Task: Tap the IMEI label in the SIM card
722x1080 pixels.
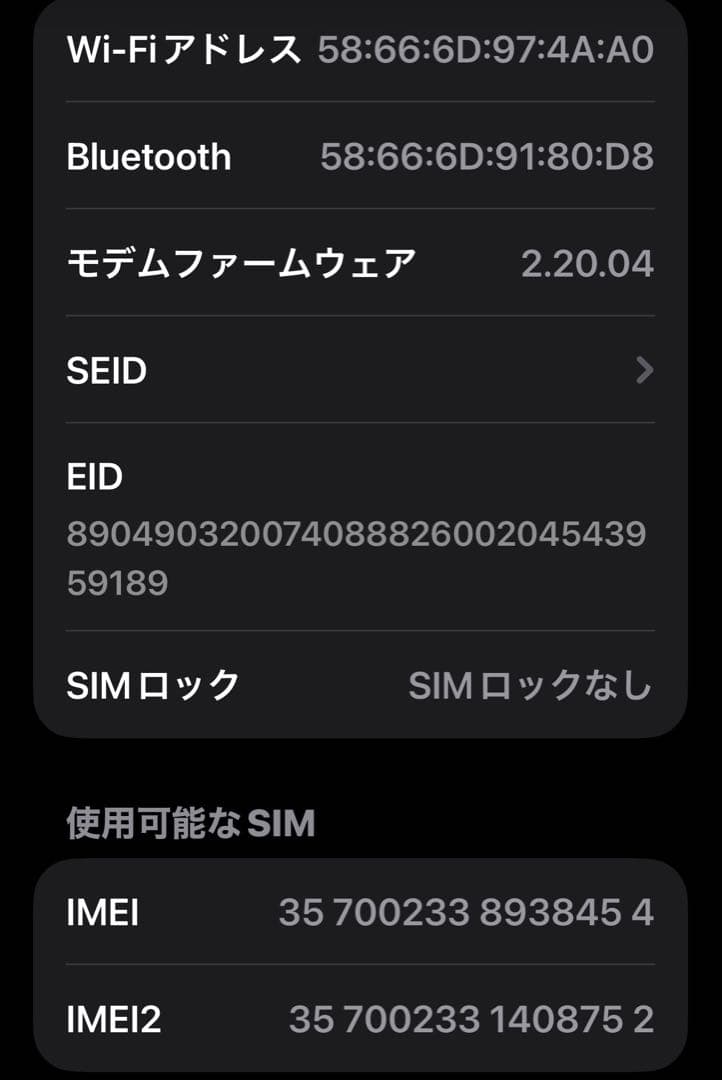Action: pyautogui.click(x=102, y=912)
